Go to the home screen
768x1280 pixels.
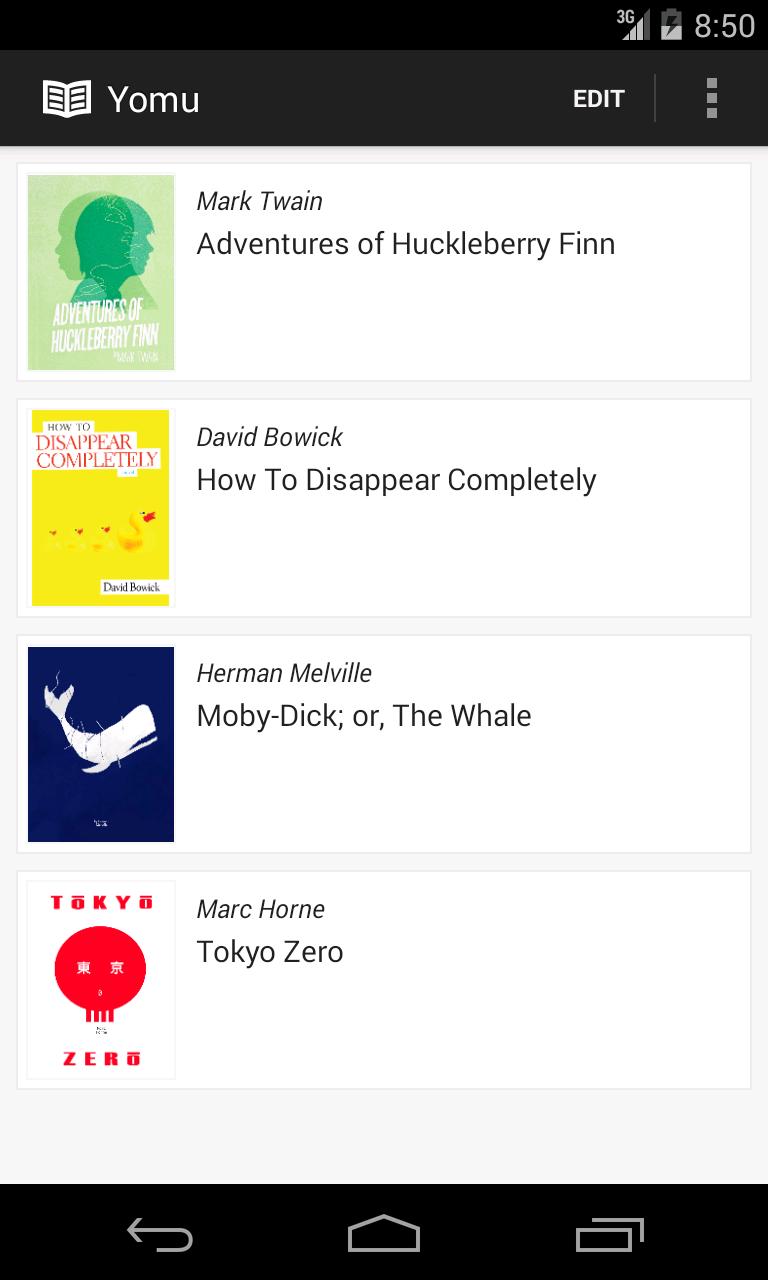(384, 1234)
